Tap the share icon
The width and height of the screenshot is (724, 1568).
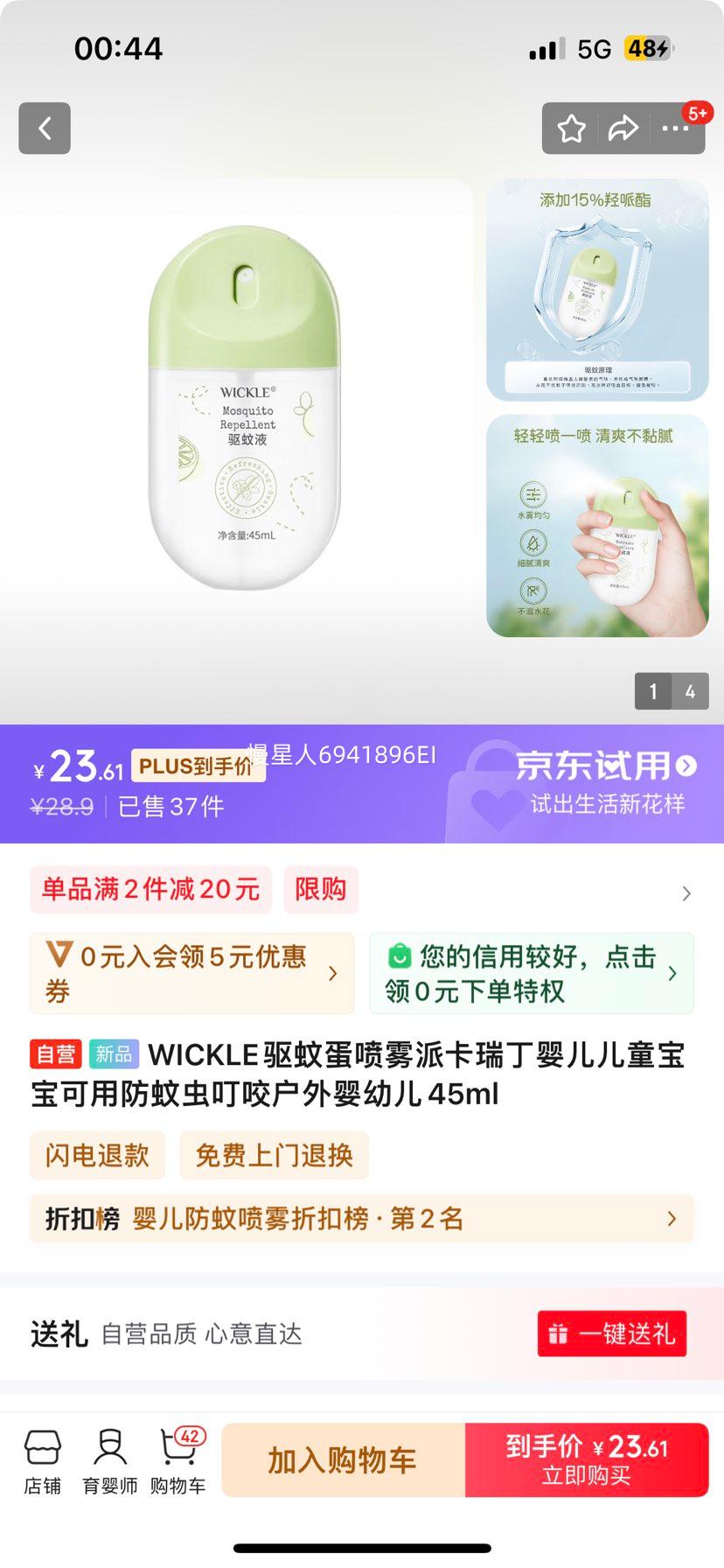624,129
